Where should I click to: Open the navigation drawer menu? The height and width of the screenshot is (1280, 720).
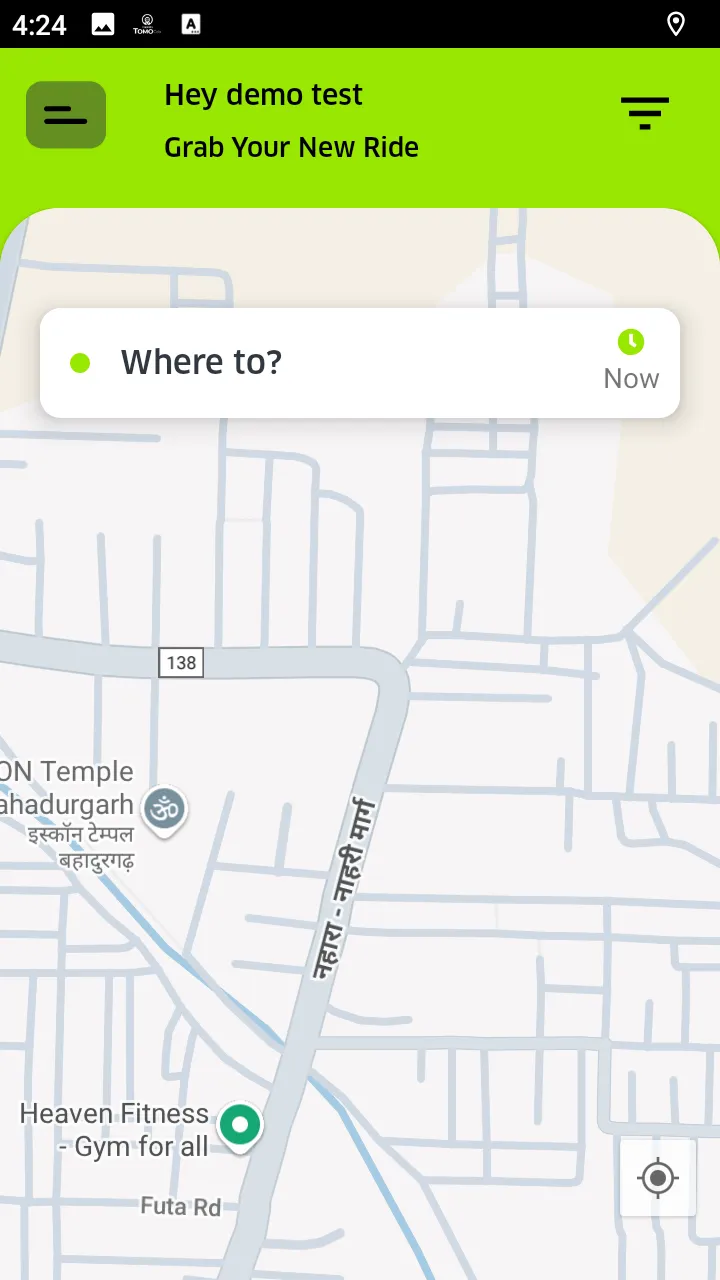coord(65,114)
